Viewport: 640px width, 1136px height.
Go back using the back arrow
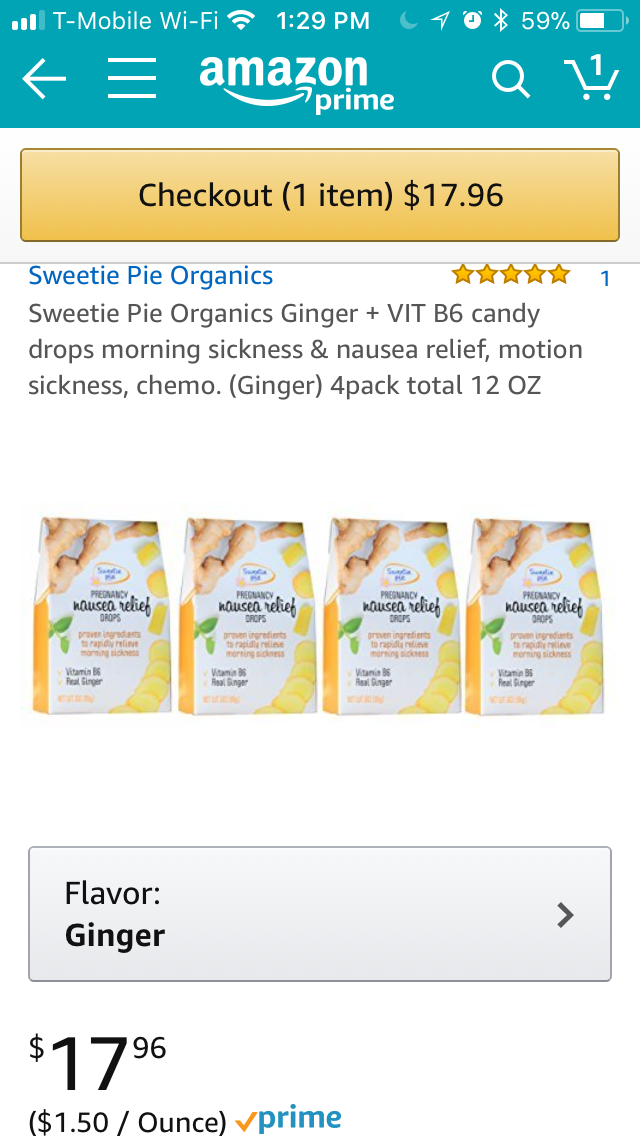coord(44,79)
